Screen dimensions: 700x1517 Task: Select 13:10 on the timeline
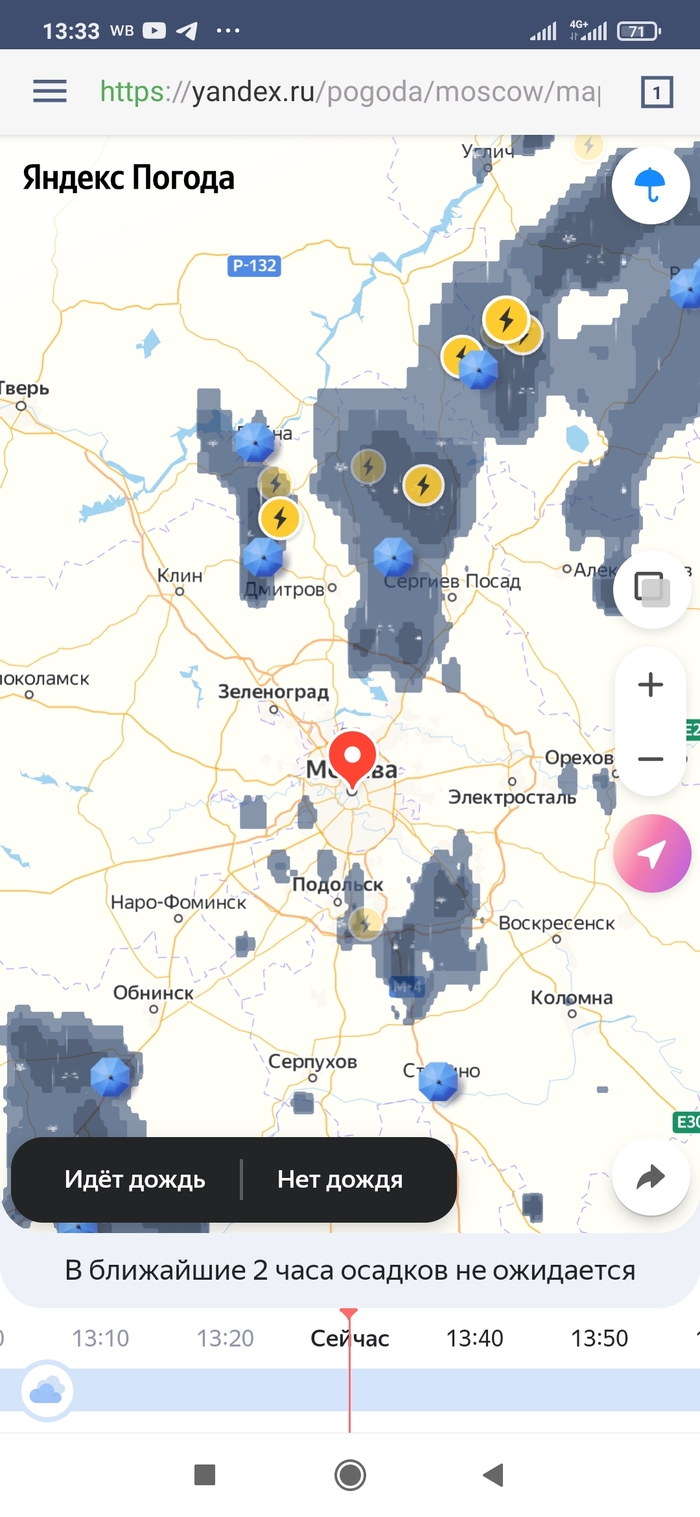[x=100, y=1338]
